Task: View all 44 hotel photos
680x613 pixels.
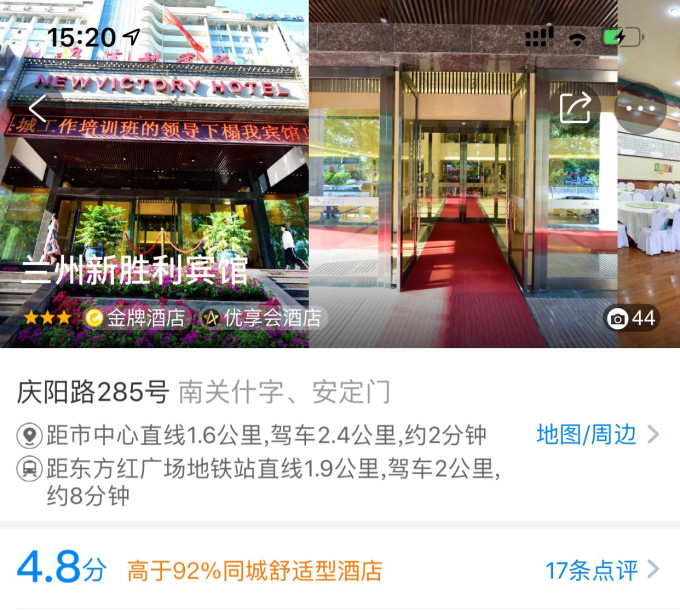Action: (632, 318)
